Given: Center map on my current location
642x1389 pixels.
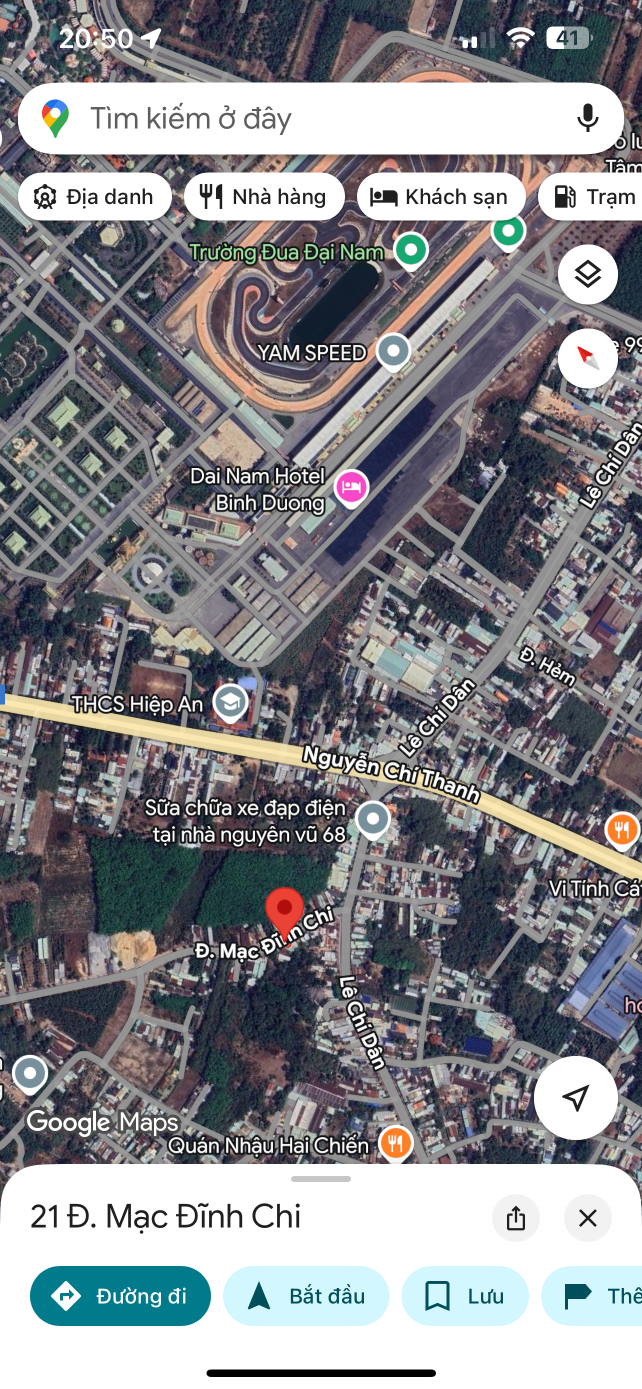Looking at the screenshot, I should pyautogui.click(x=575, y=1098).
